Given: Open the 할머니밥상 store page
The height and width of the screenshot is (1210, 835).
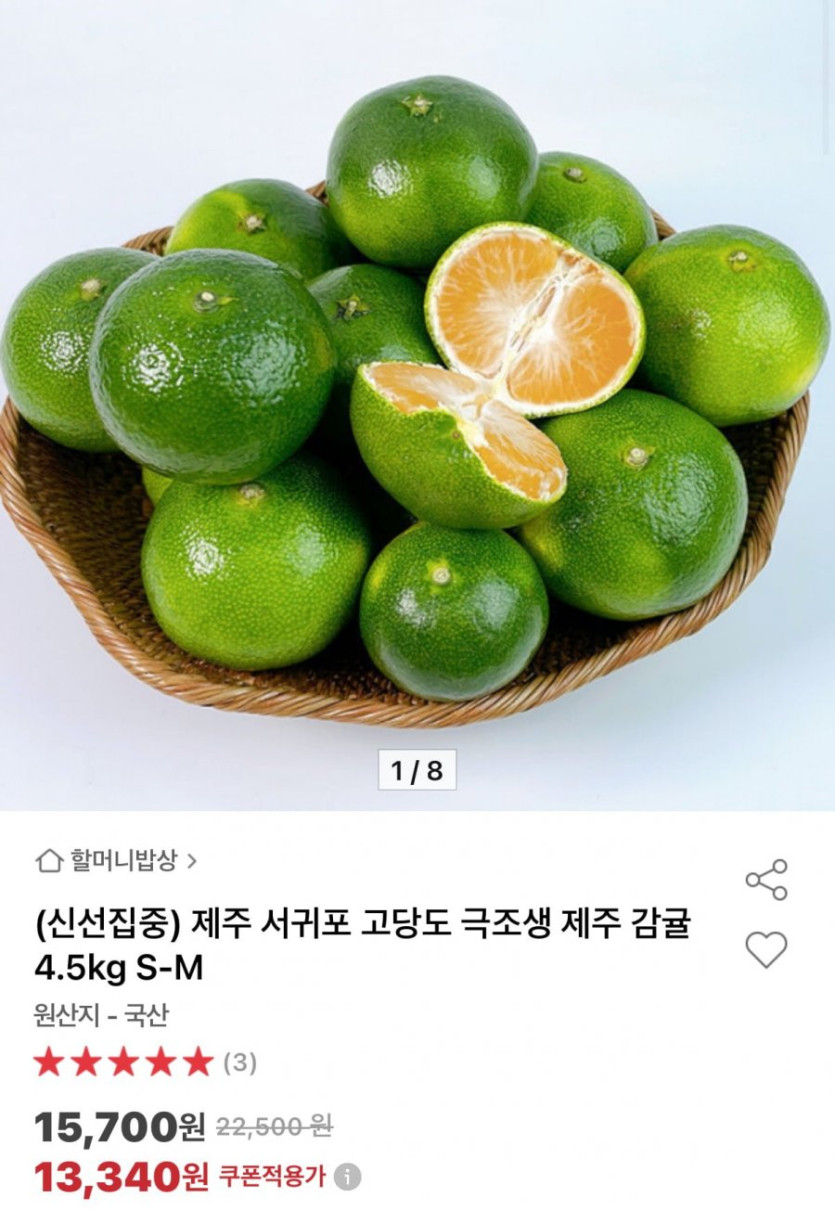Looking at the screenshot, I should tap(116, 860).
